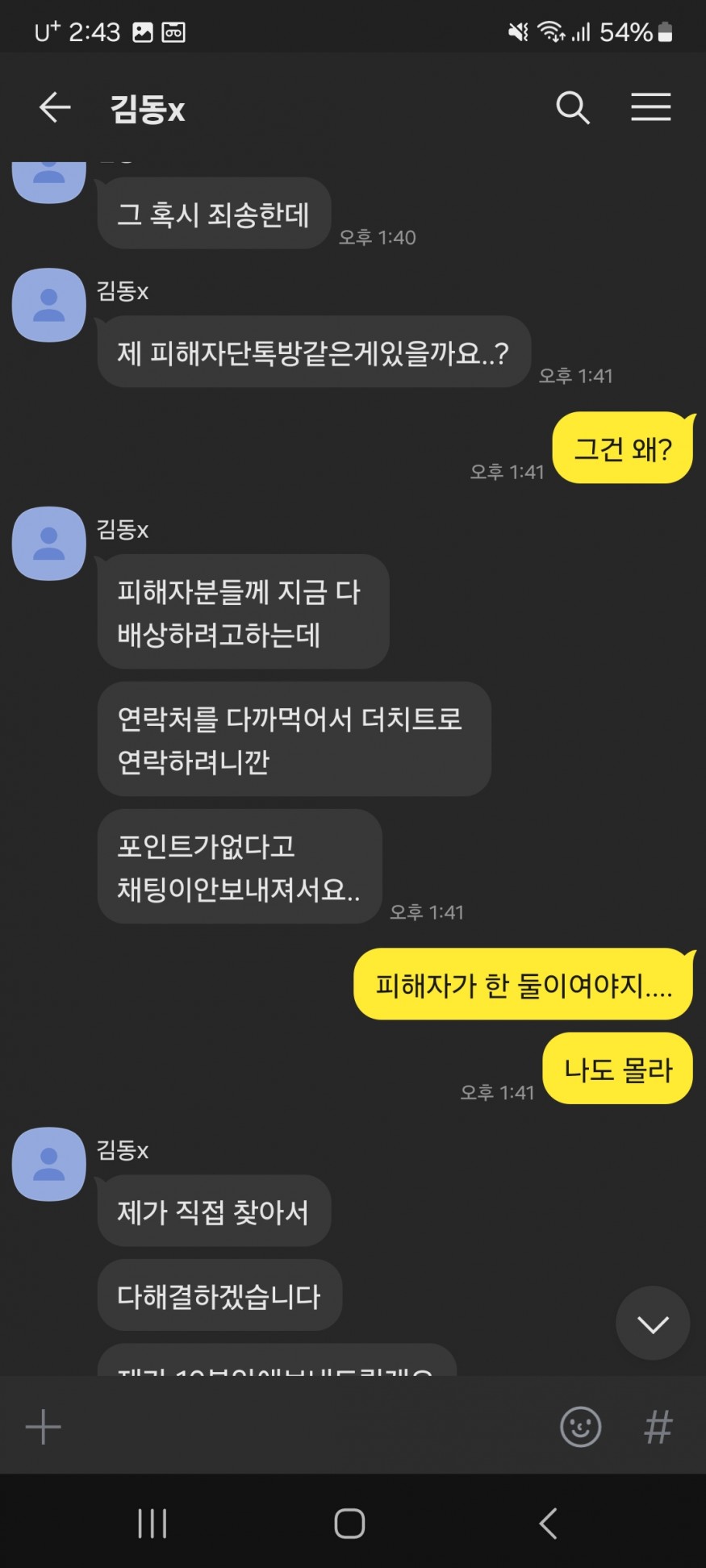
Task: Open the chat room hamburger menu
Action: (x=650, y=107)
